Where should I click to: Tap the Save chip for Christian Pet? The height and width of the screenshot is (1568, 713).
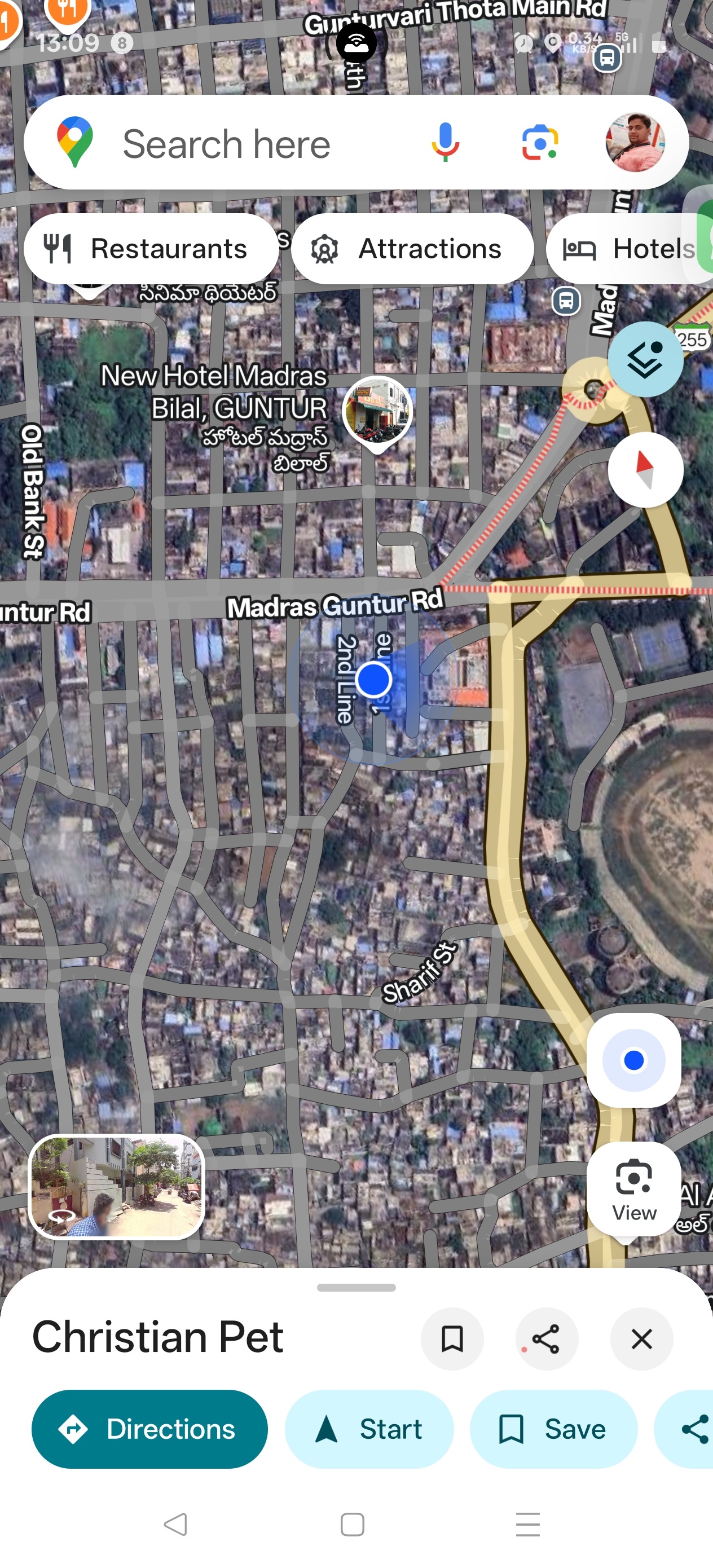553,1429
